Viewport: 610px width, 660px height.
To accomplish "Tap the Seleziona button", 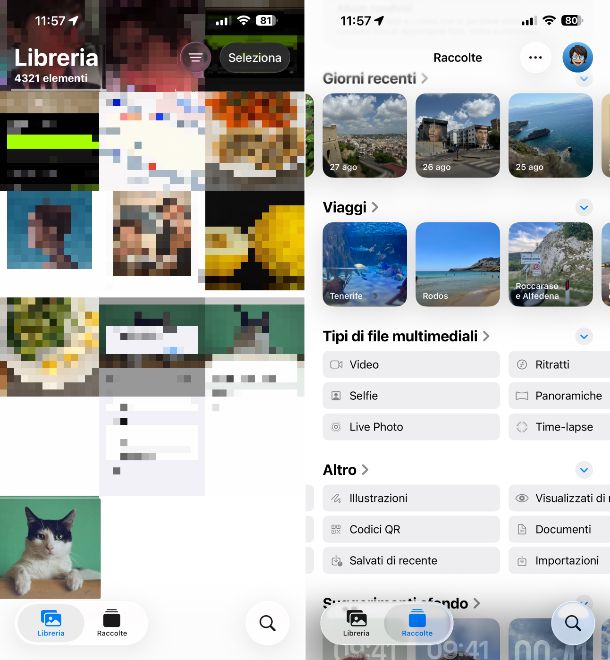I will (x=254, y=58).
